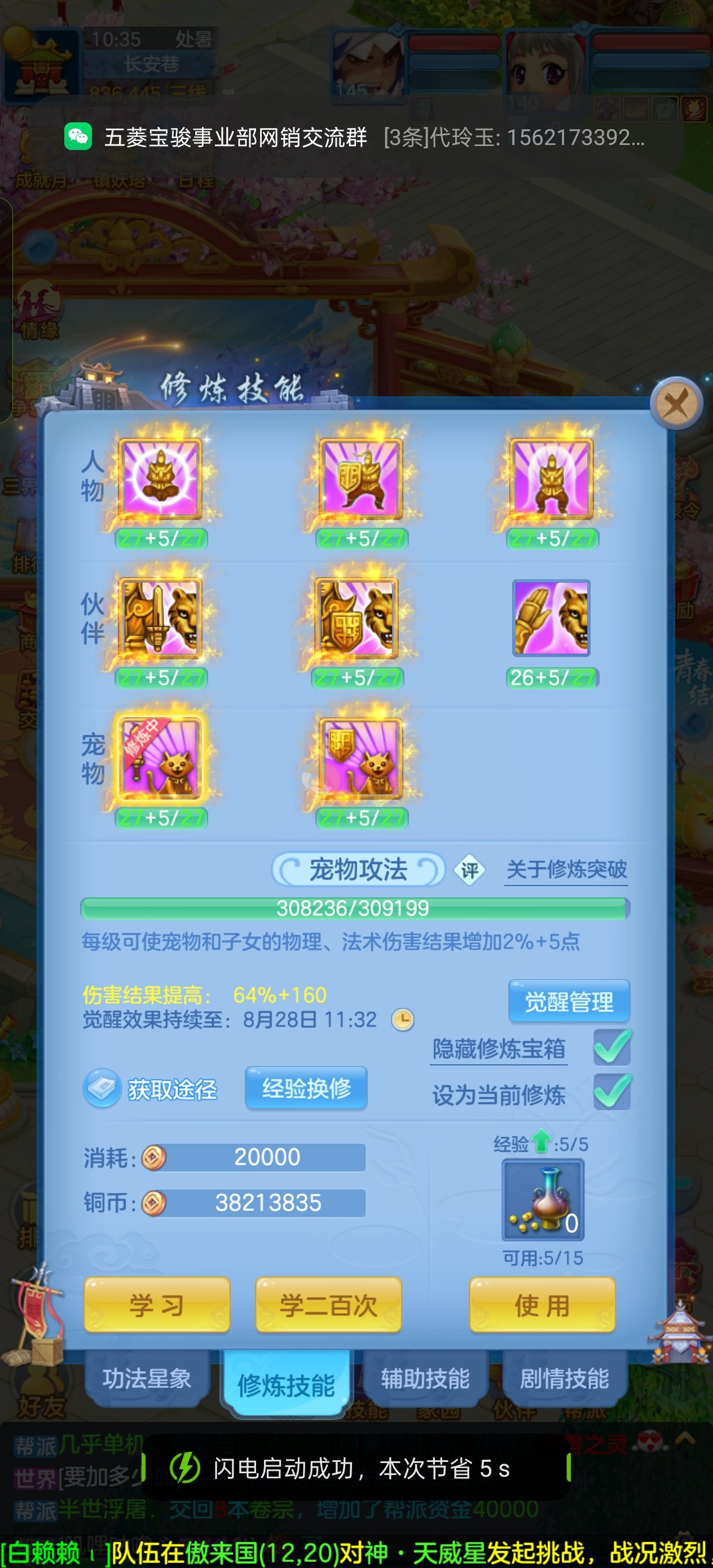713x1568 pixels.
Task: Tap the clock icon beside 觉醒效果持续至
Action: click(402, 1020)
